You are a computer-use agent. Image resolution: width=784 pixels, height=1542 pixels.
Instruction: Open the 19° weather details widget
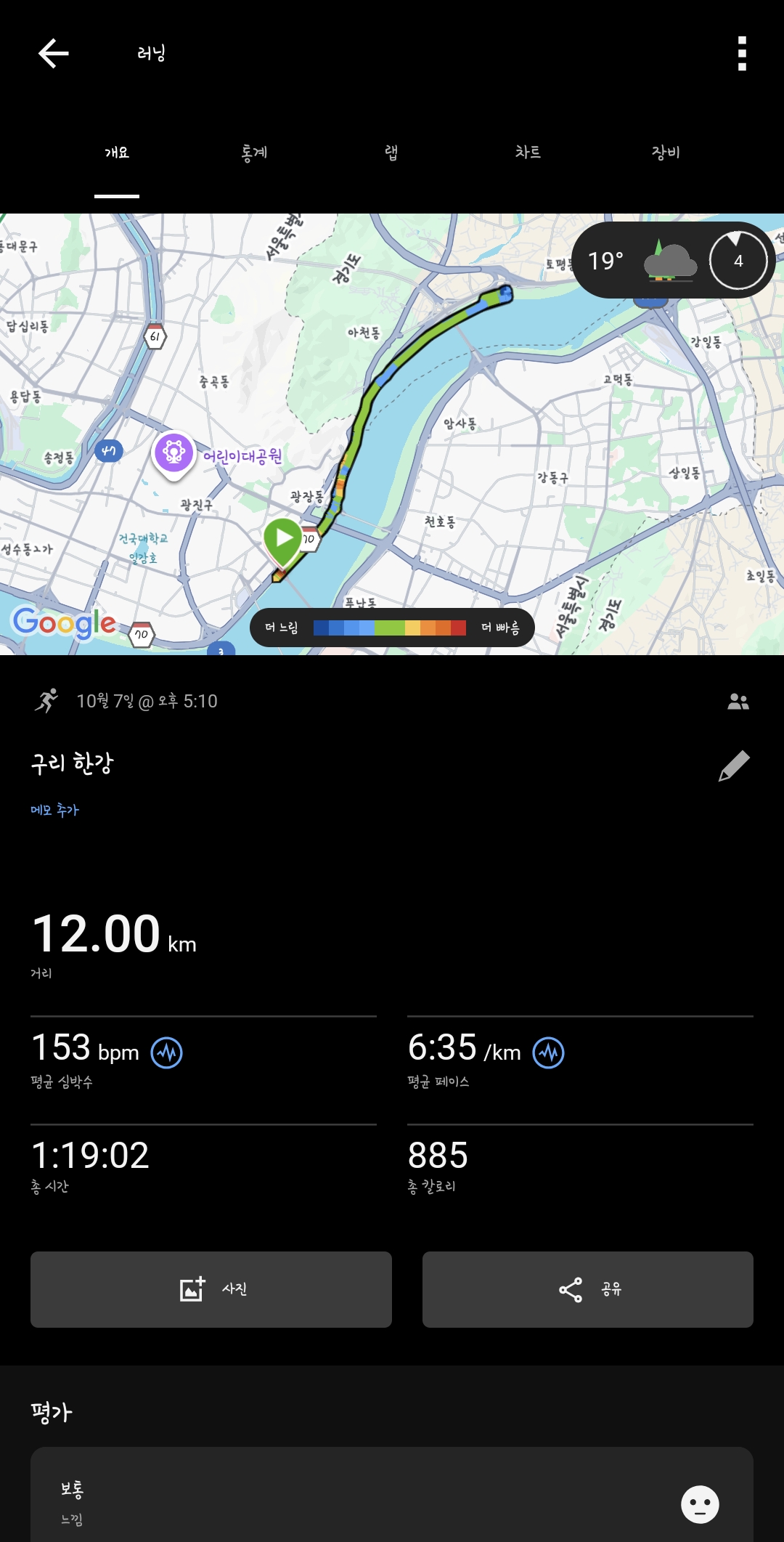click(673, 260)
